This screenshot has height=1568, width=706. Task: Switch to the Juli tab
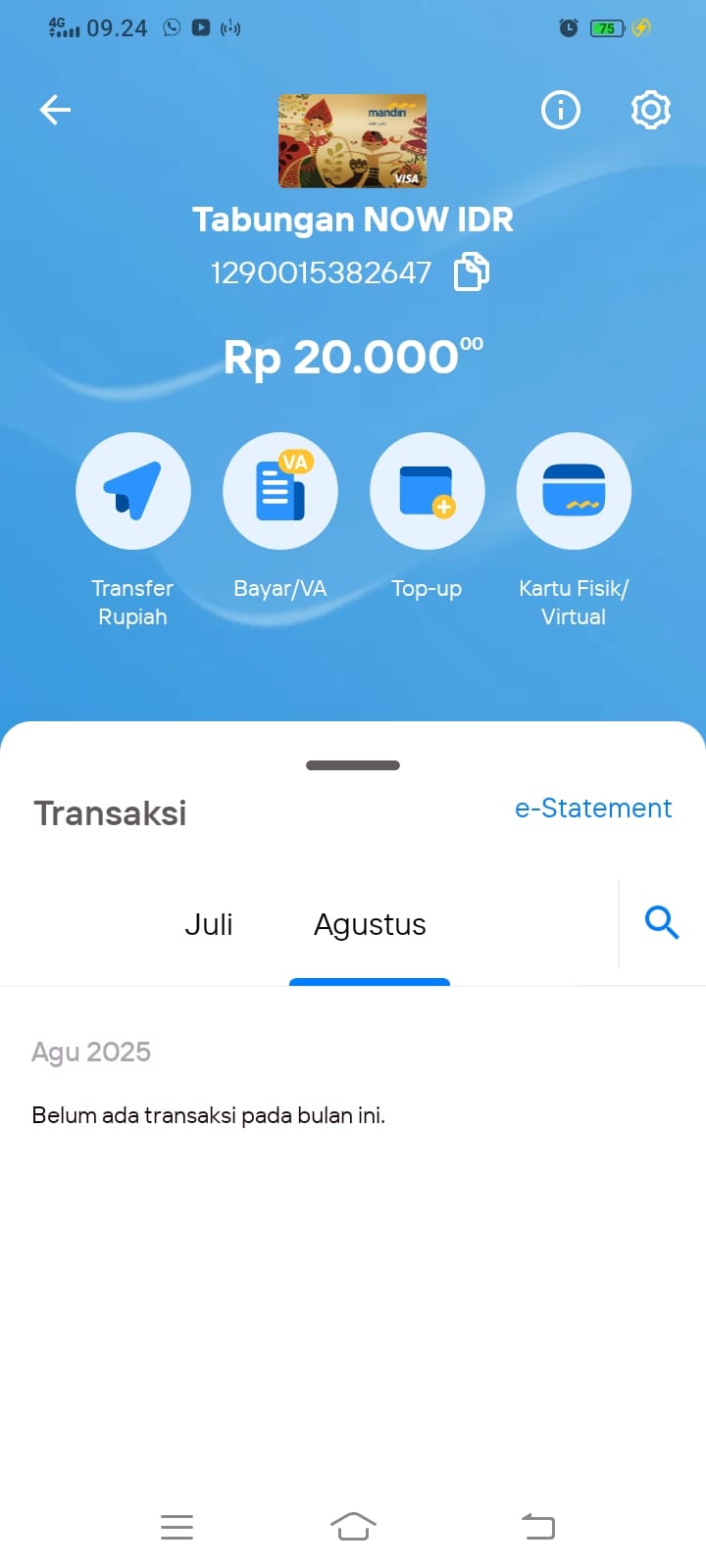(x=209, y=924)
